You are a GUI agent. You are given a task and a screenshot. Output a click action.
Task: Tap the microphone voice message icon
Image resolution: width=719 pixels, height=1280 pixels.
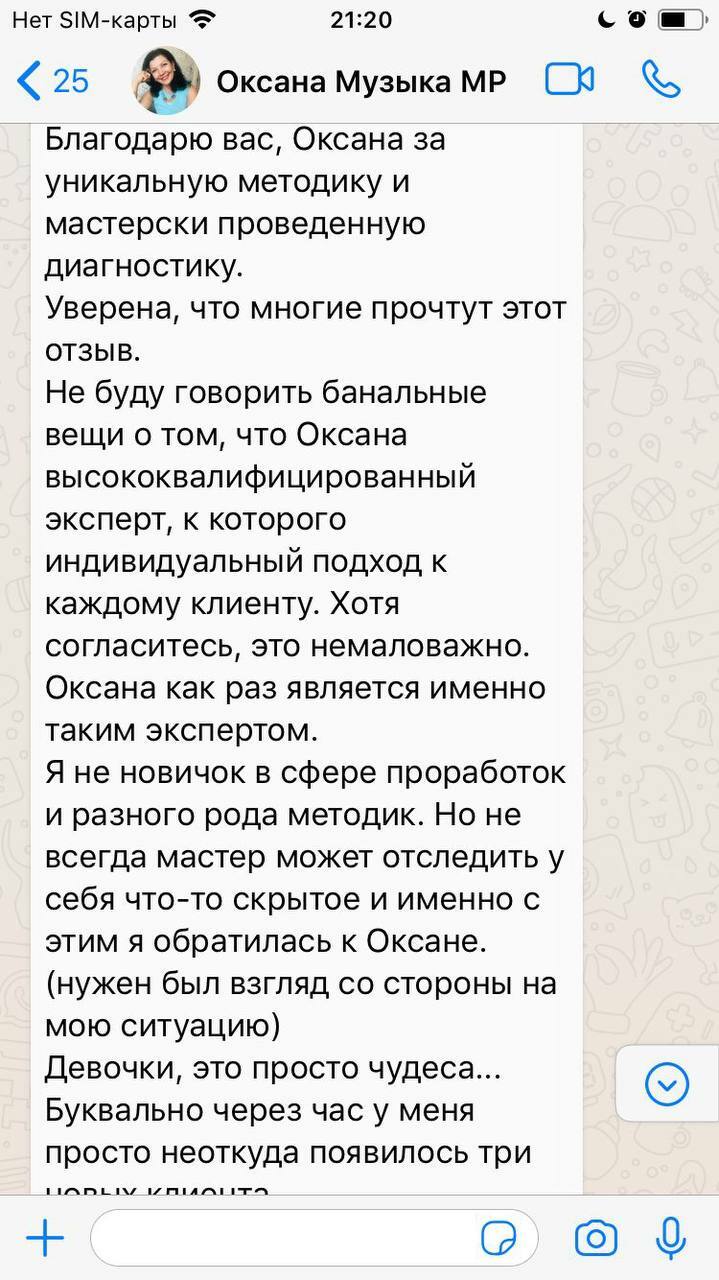click(x=670, y=1239)
